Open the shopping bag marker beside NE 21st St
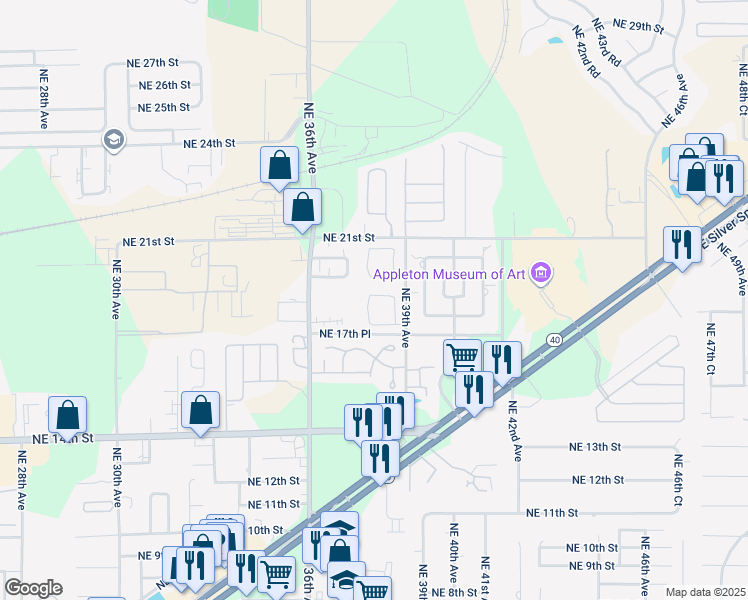748x600 pixels. point(302,208)
